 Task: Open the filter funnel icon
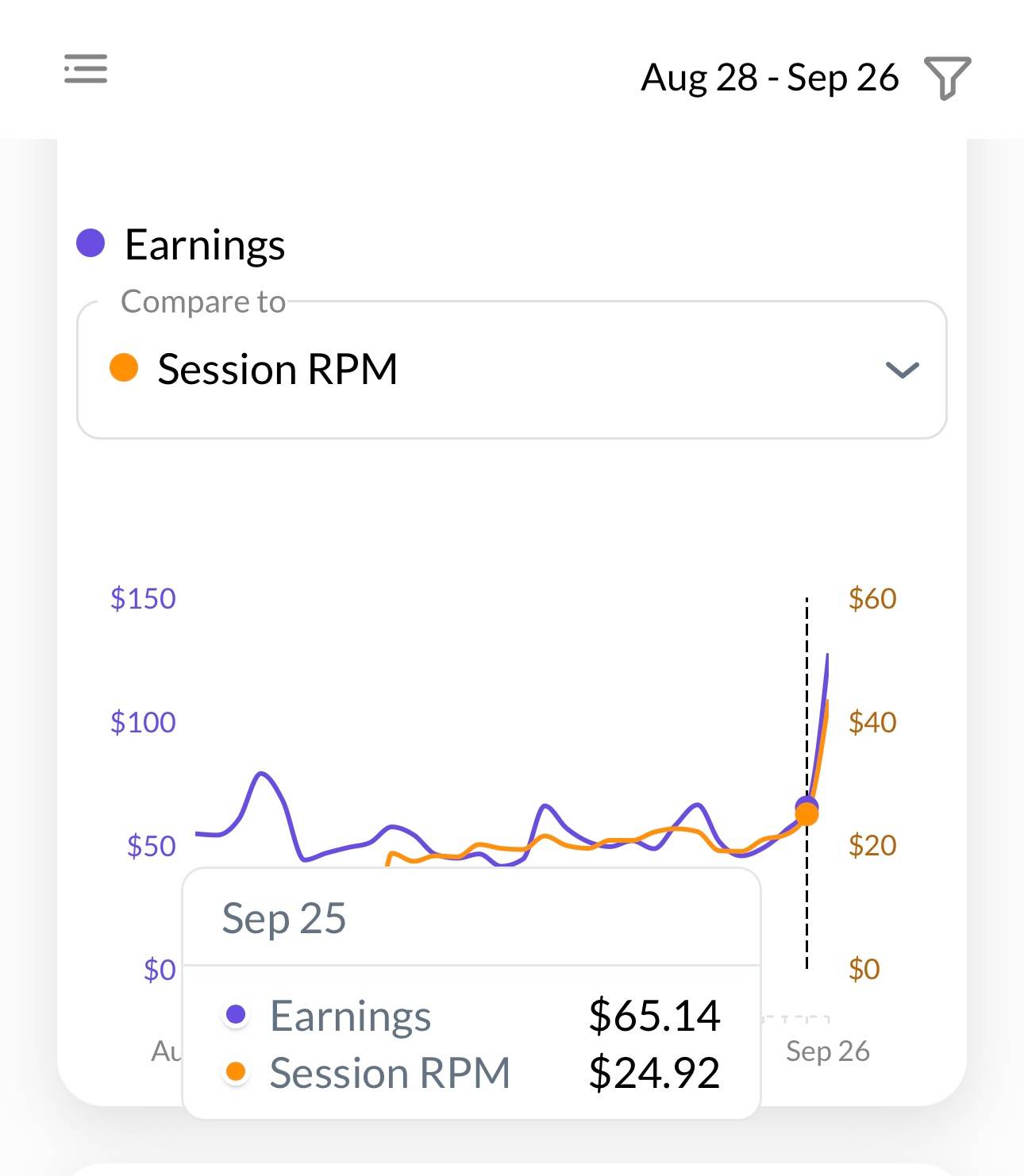948,78
